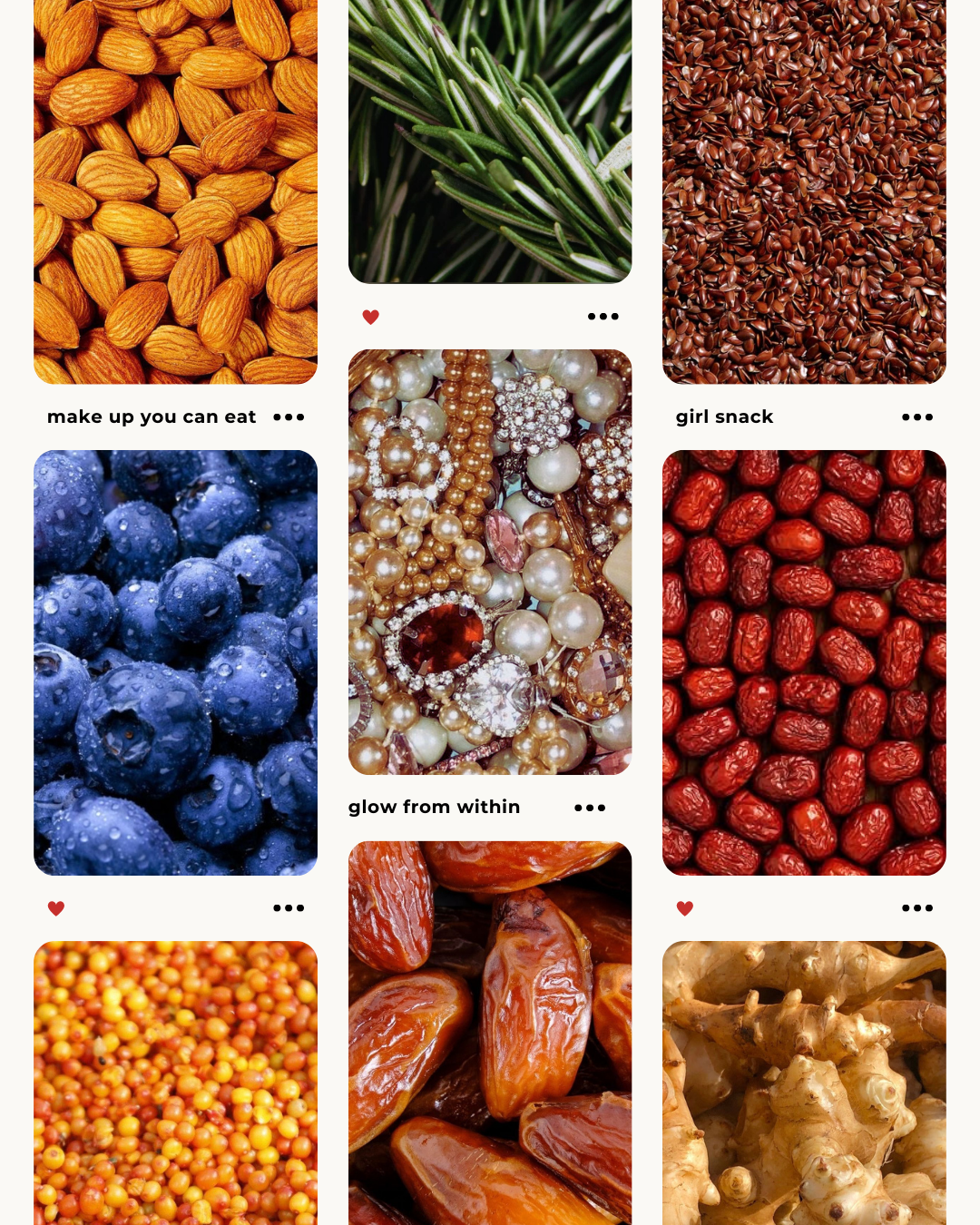Open the options menu under the jujube dates pin
980x1225 pixels.
click(917, 907)
